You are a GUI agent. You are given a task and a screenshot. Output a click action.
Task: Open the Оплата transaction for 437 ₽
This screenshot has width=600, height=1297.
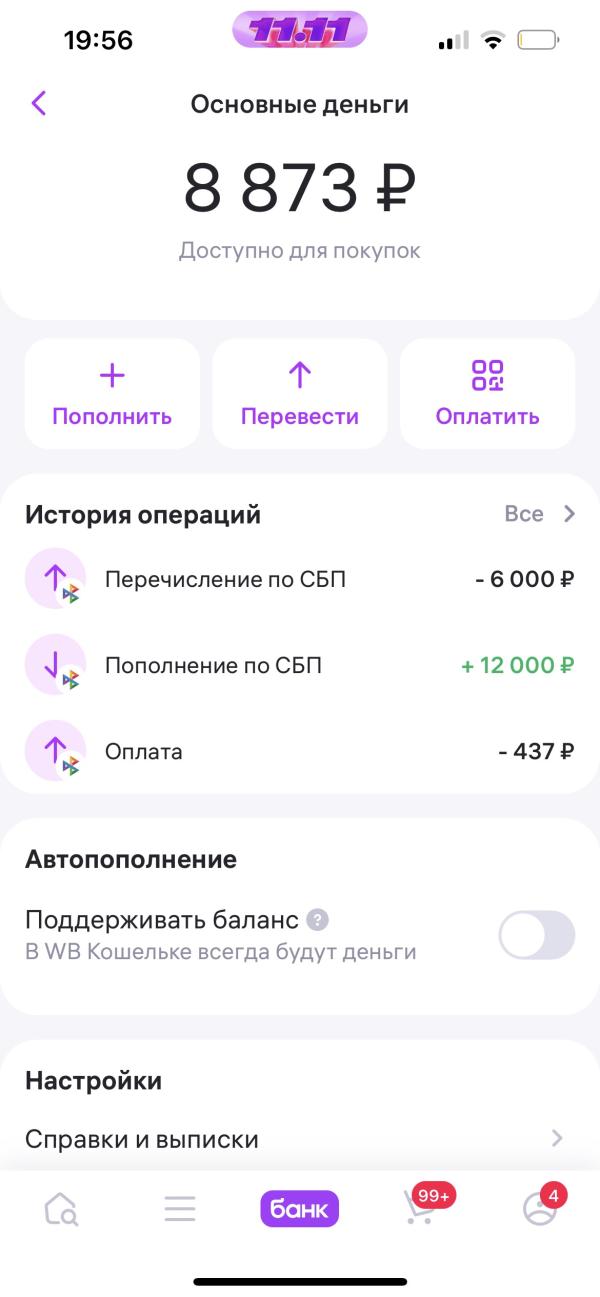click(x=300, y=751)
